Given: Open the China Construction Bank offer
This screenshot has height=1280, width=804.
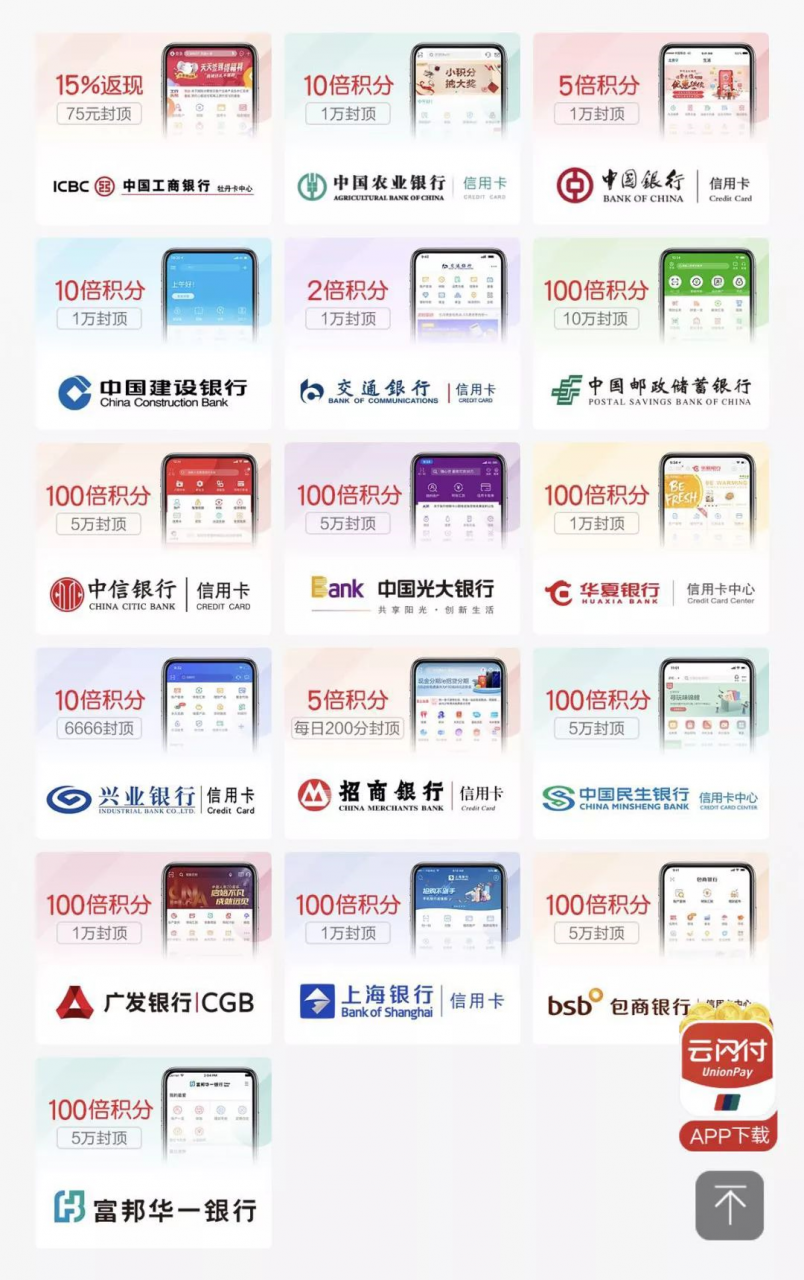Looking at the screenshot, I should coord(153,335).
